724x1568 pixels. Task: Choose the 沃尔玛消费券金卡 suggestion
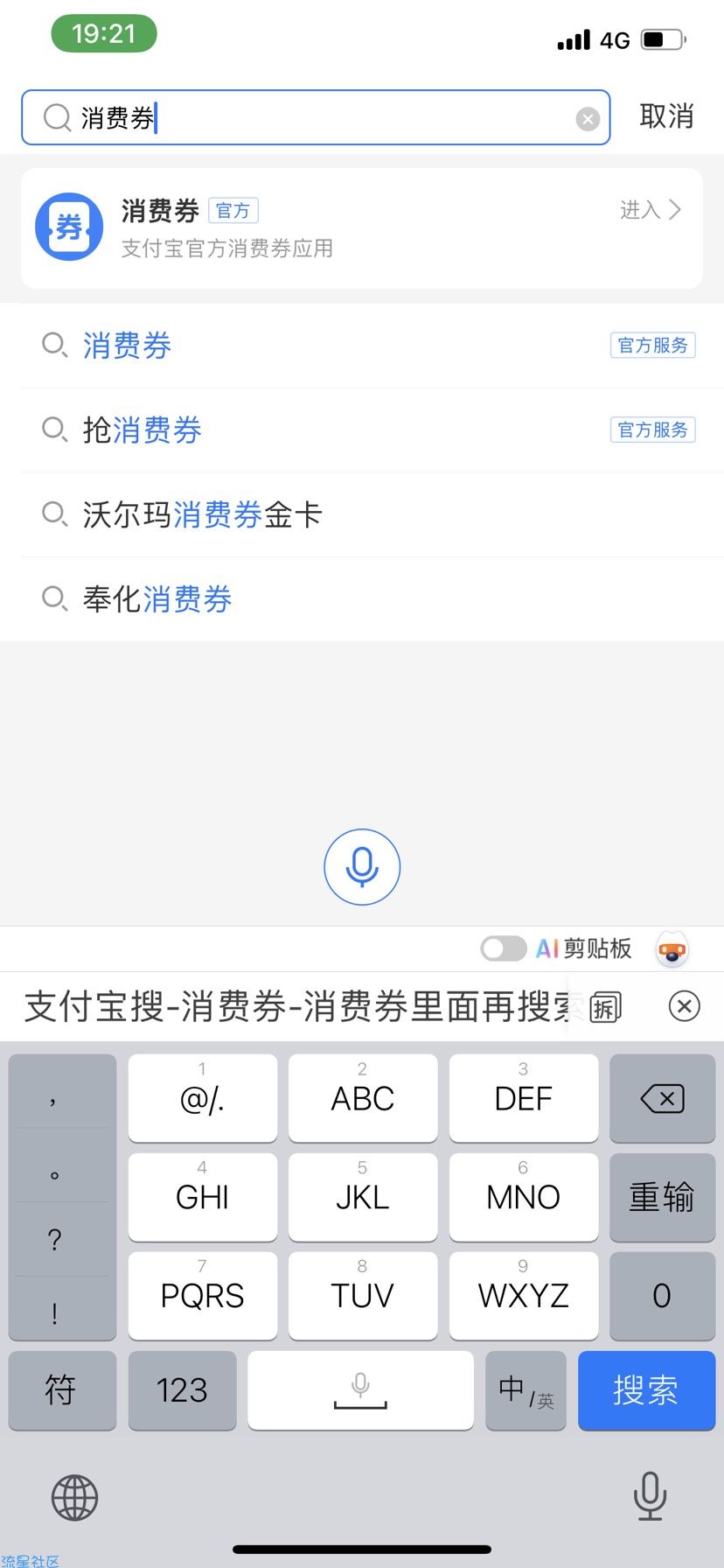pyautogui.click(x=362, y=514)
